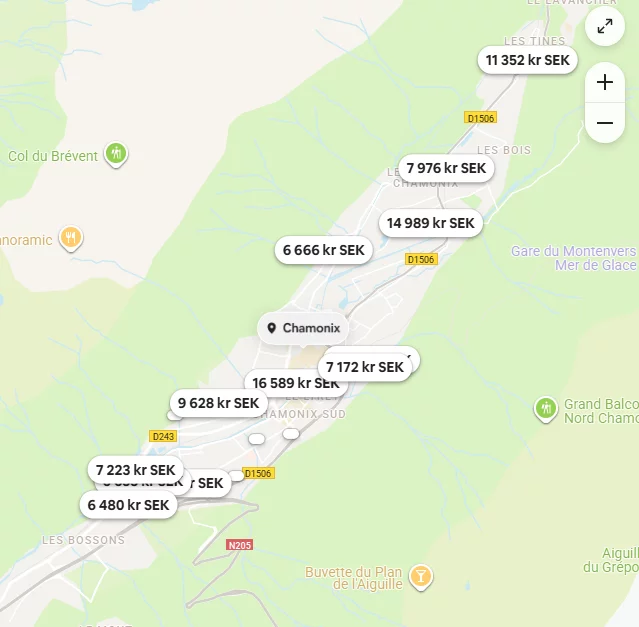Tap the Col du Brévent hiking marker
639x627 pixels.
[x=117, y=153]
